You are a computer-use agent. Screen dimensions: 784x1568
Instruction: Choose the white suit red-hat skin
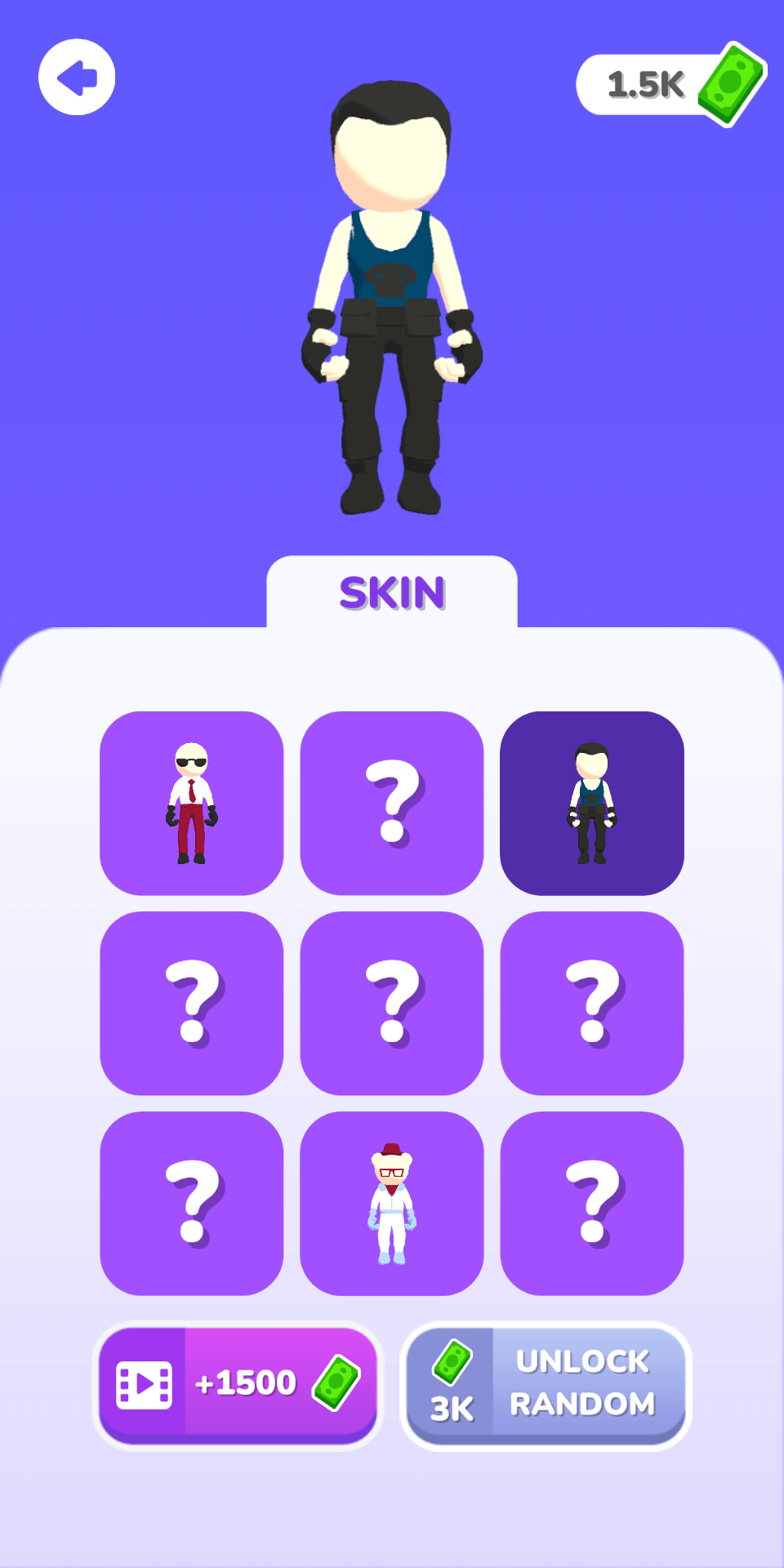392,1204
